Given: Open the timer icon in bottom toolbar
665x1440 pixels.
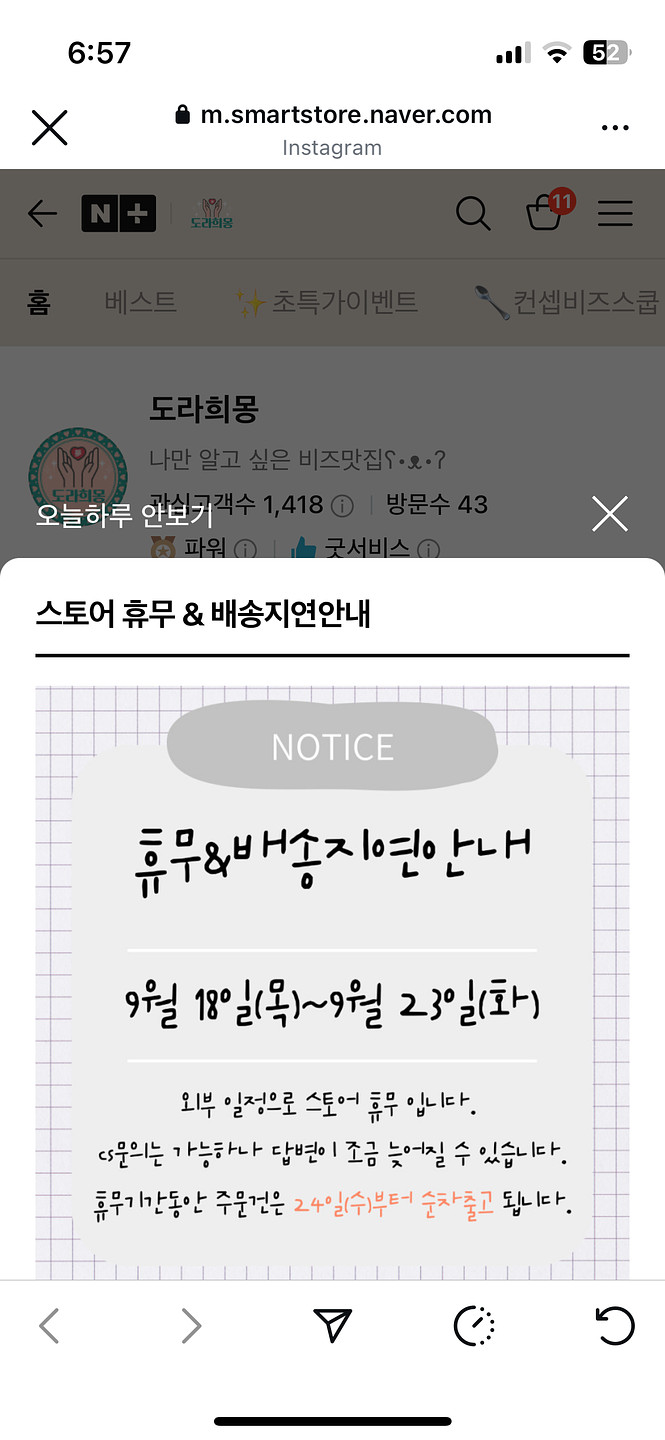Looking at the screenshot, I should 474,1326.
